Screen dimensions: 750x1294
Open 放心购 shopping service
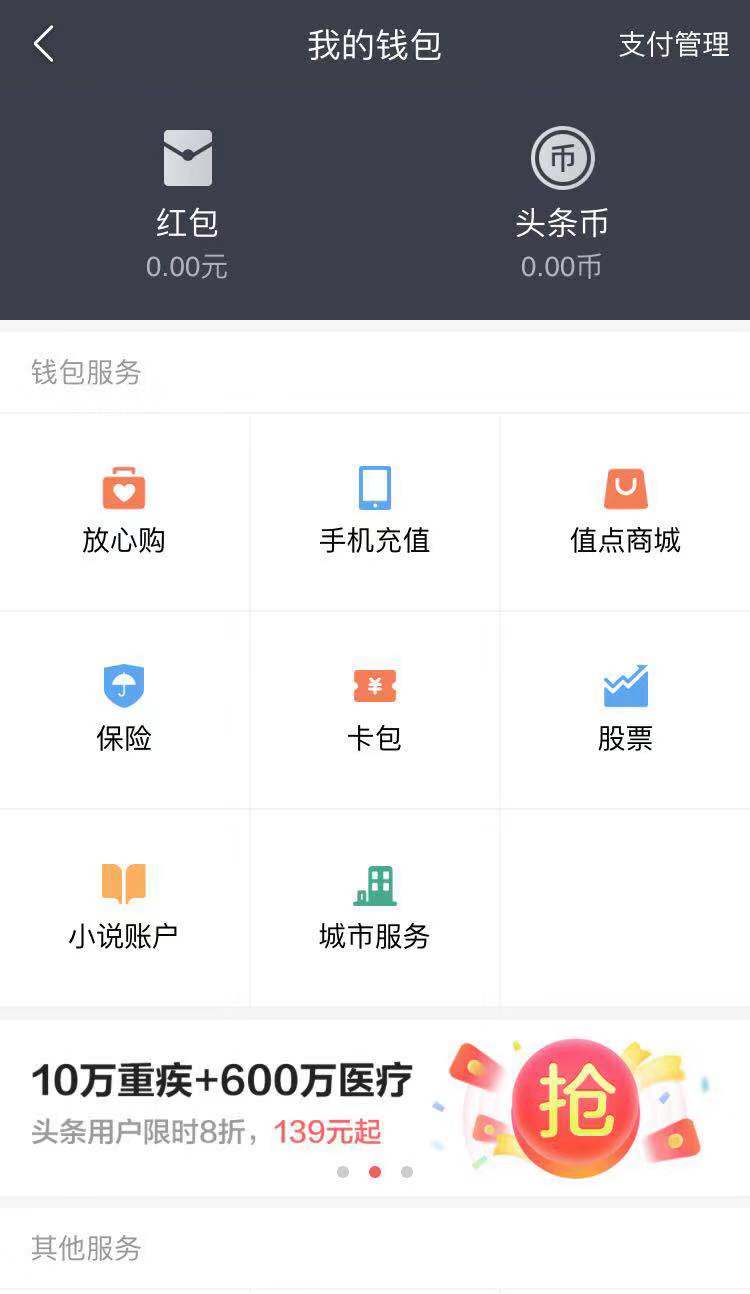[x=124, y=511]
